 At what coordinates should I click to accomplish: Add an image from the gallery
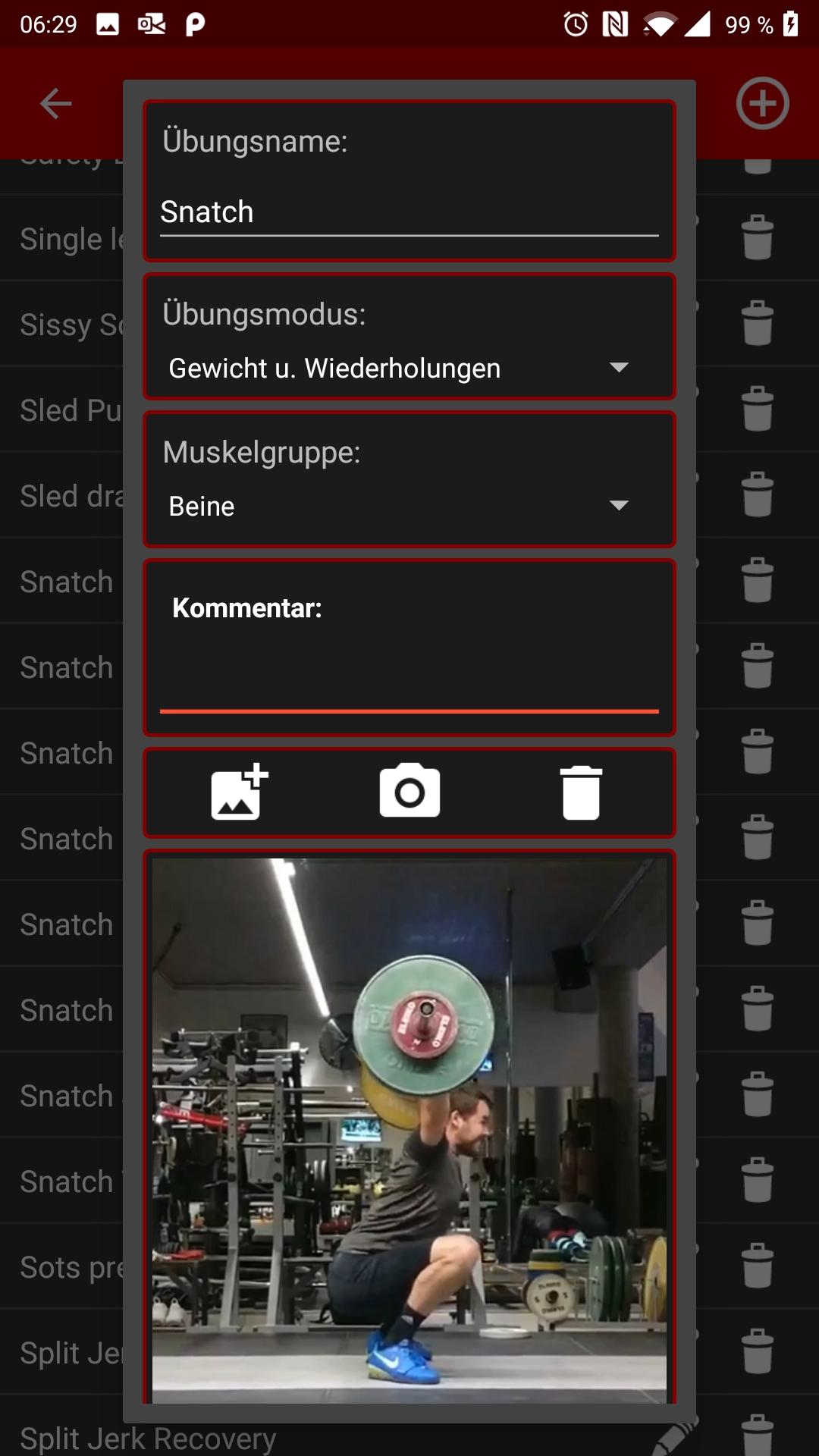(239, 792)
